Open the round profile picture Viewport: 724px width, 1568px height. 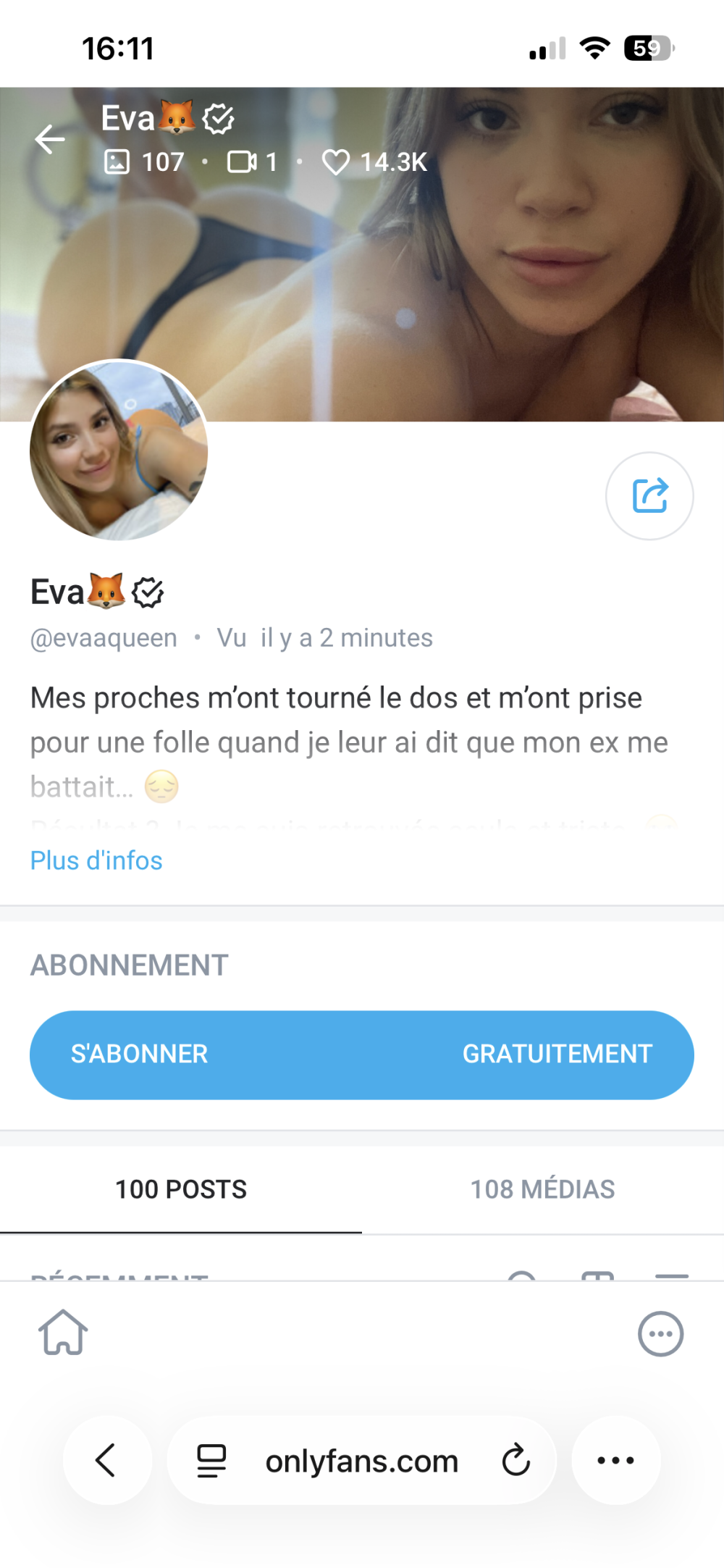[119, 450]
